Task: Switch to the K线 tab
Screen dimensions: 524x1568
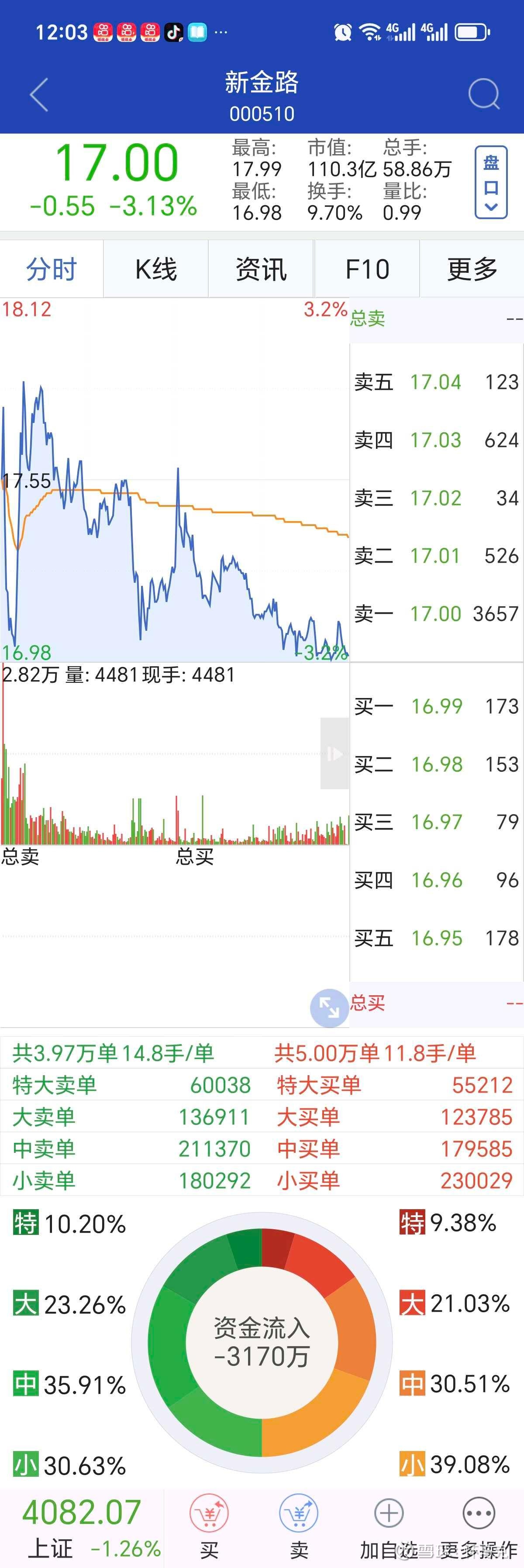Action: [x=156, y=269]
